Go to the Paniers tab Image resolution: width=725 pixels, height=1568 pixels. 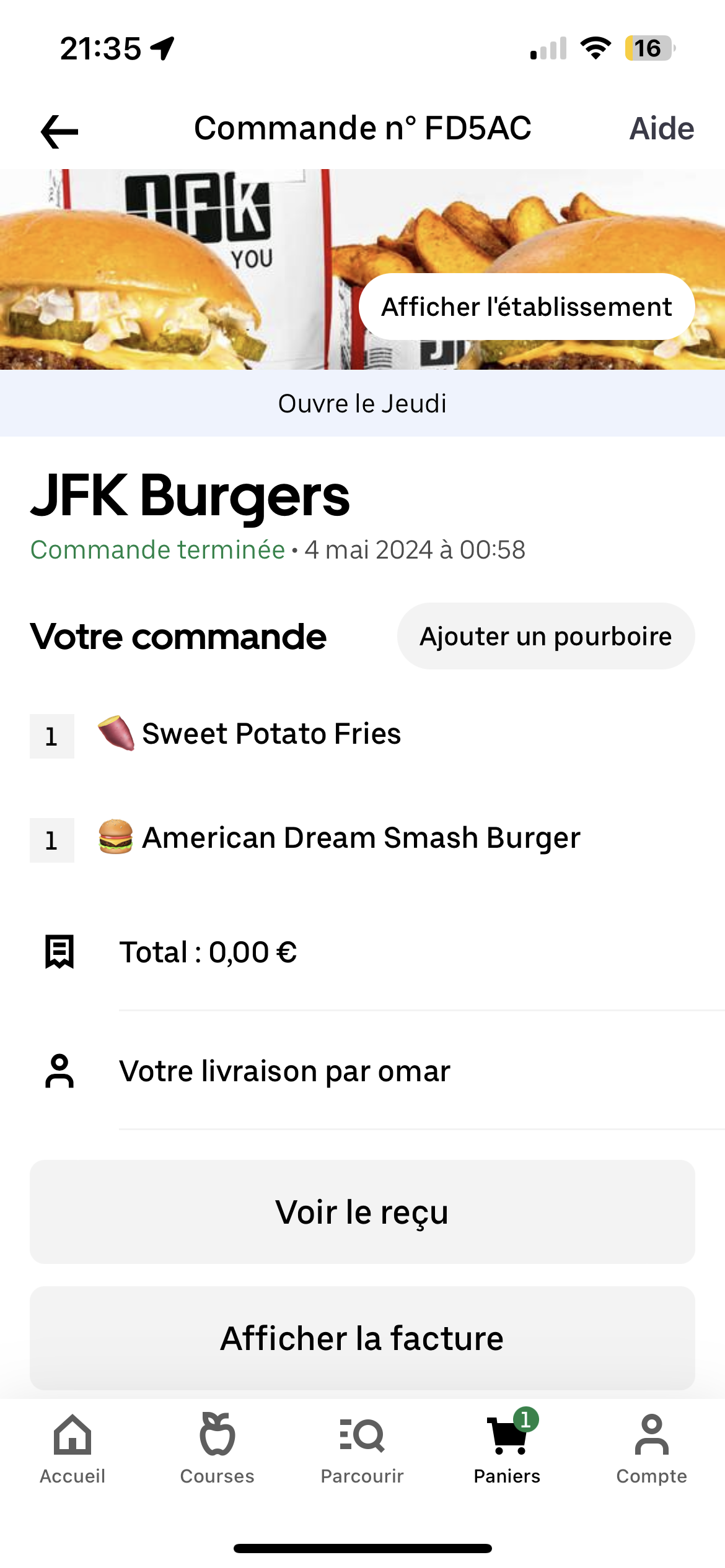[507, 1449]
